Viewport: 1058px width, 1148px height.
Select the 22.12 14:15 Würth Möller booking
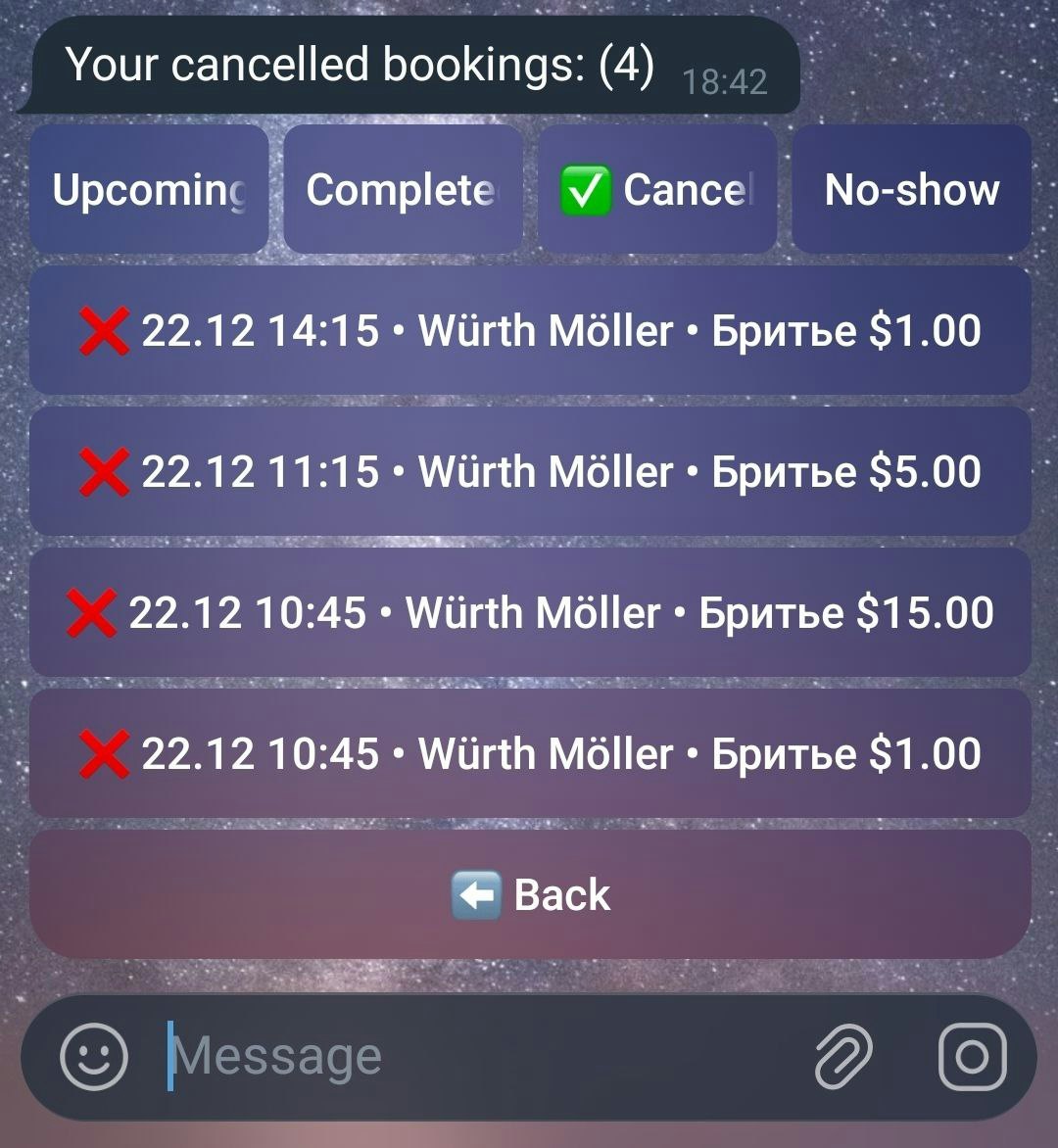(x=529, y=330)
